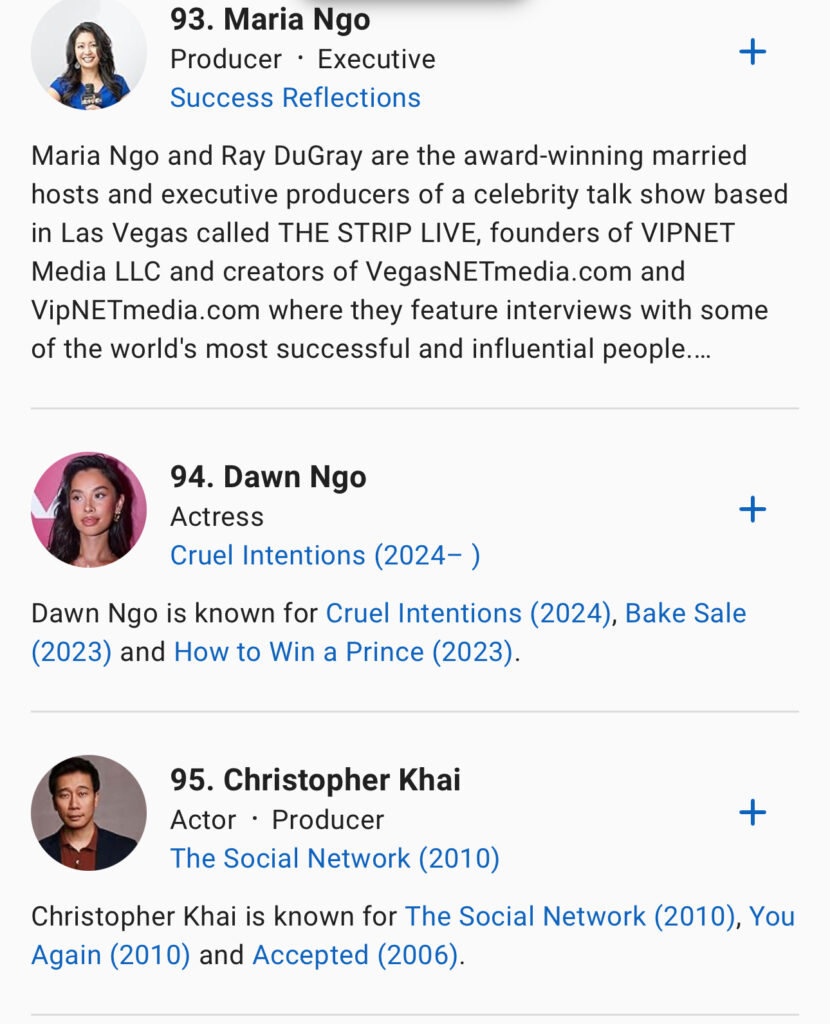This screenshot has width=830, height=1024.
Task: Open Cruel Intentions (2024– ) under Dawn Ngo's name
Action: point(325,556)
